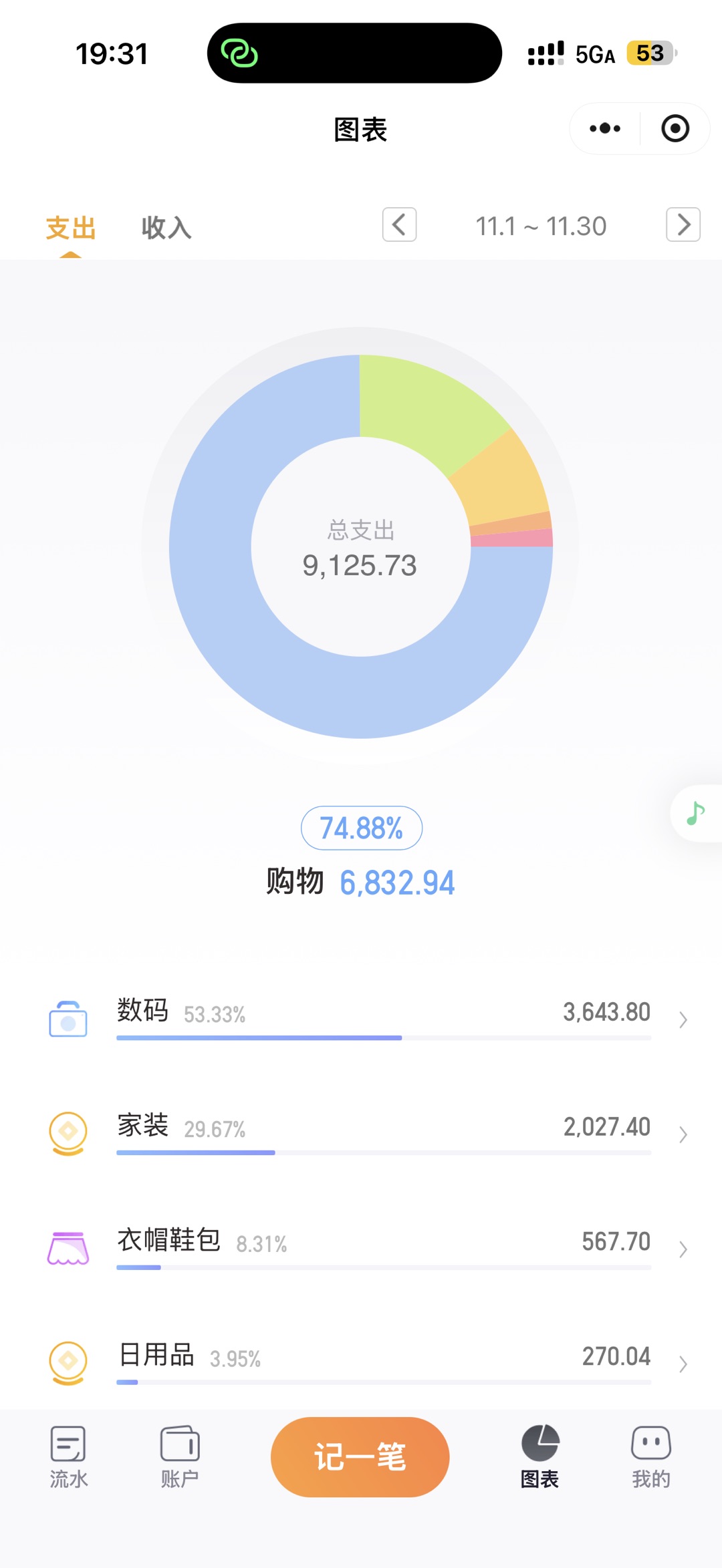Go to previous month with left arrow
Screen dimensions: 722x1568
(399, 226)
